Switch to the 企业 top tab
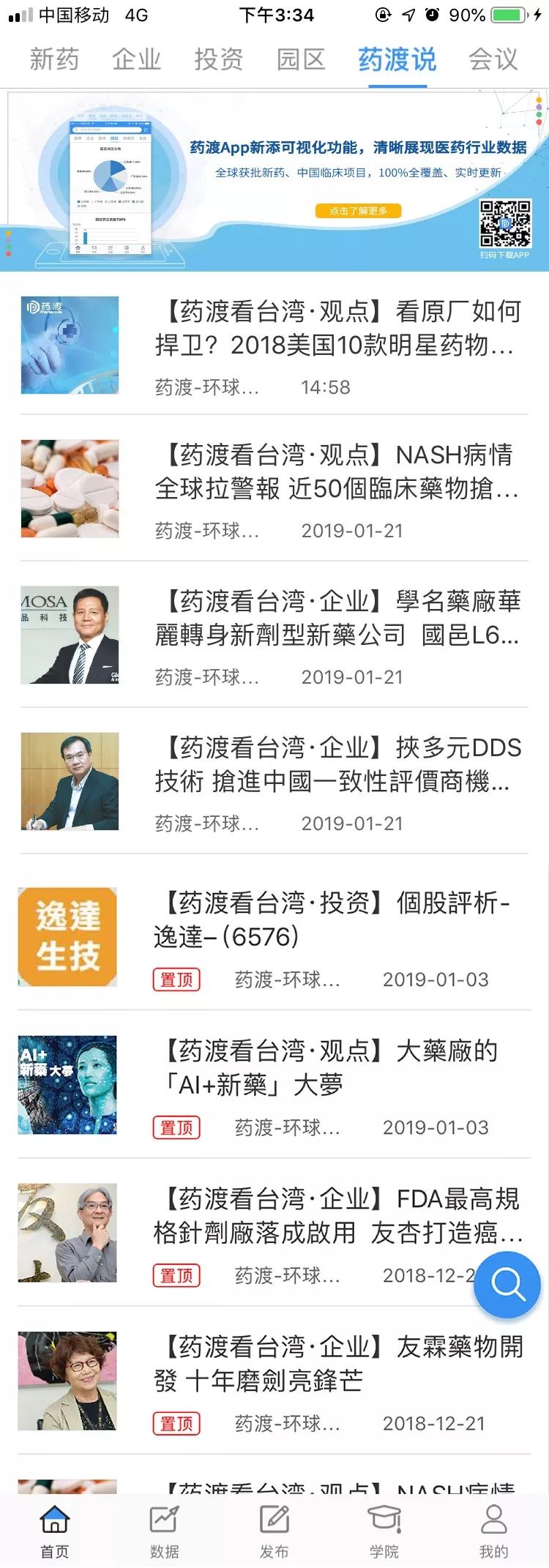The image size is (549, 1568). 136,59
